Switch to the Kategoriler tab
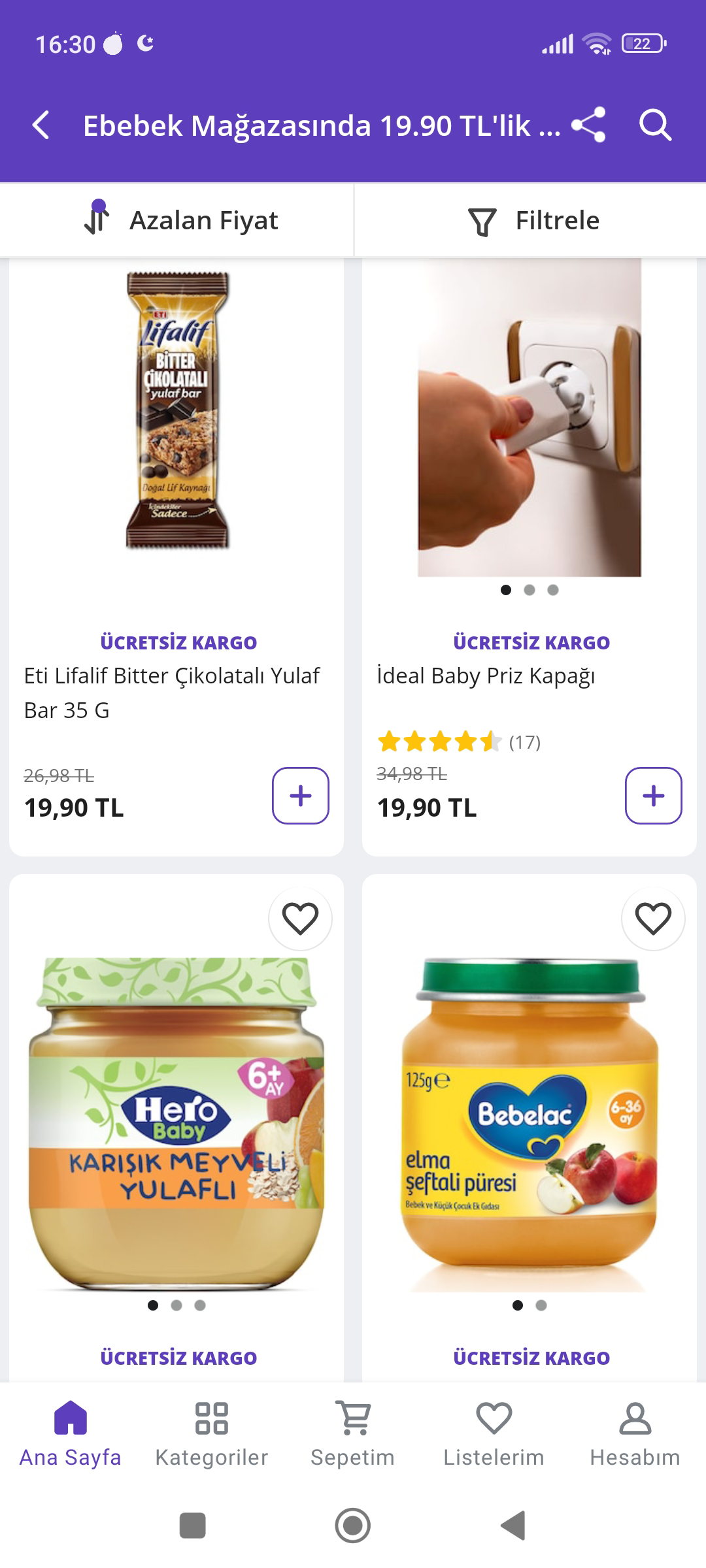Screen dimensions: 706x1568 pos(212,1432)
